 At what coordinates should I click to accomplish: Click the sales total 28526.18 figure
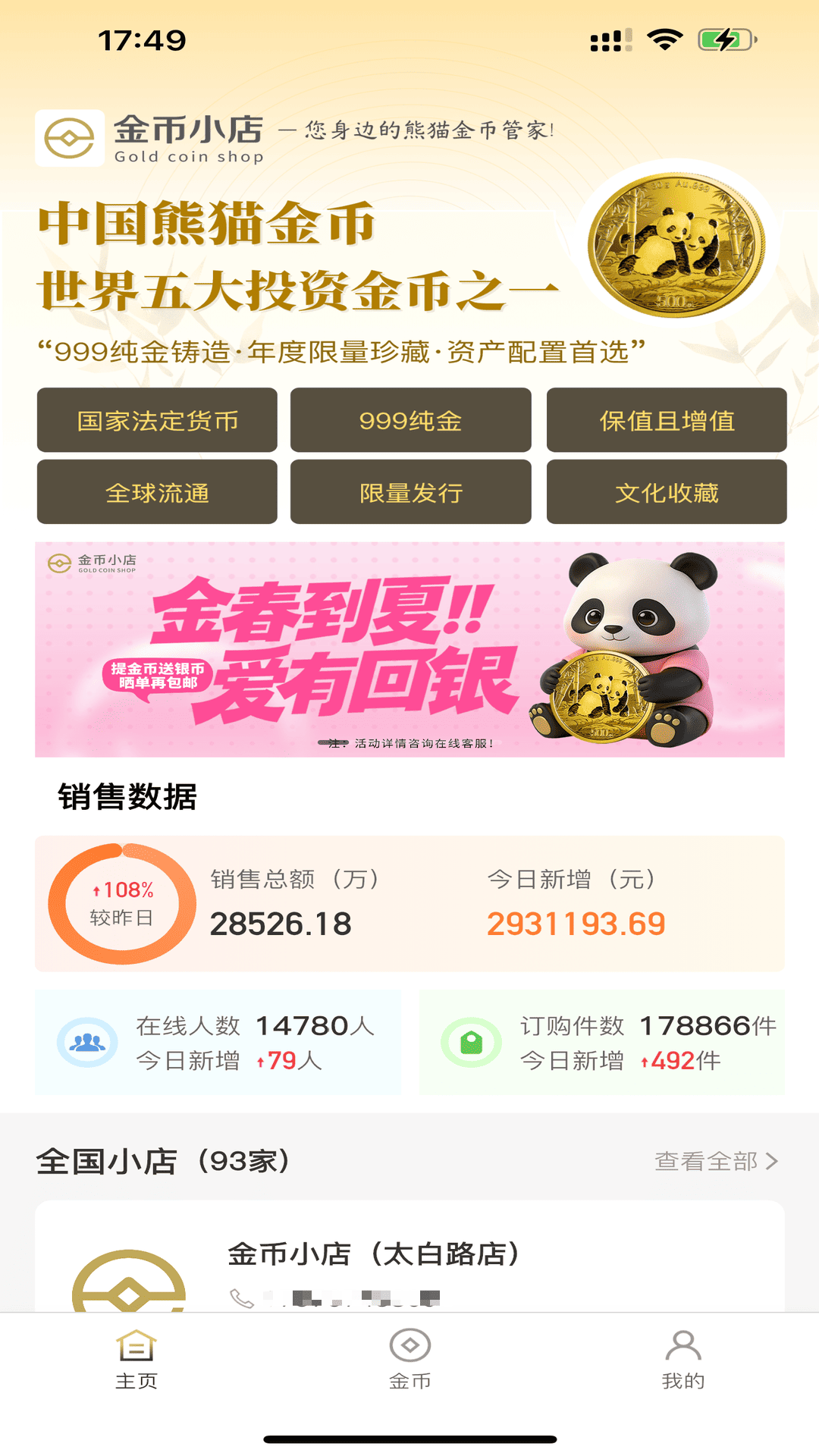(281, 924)
